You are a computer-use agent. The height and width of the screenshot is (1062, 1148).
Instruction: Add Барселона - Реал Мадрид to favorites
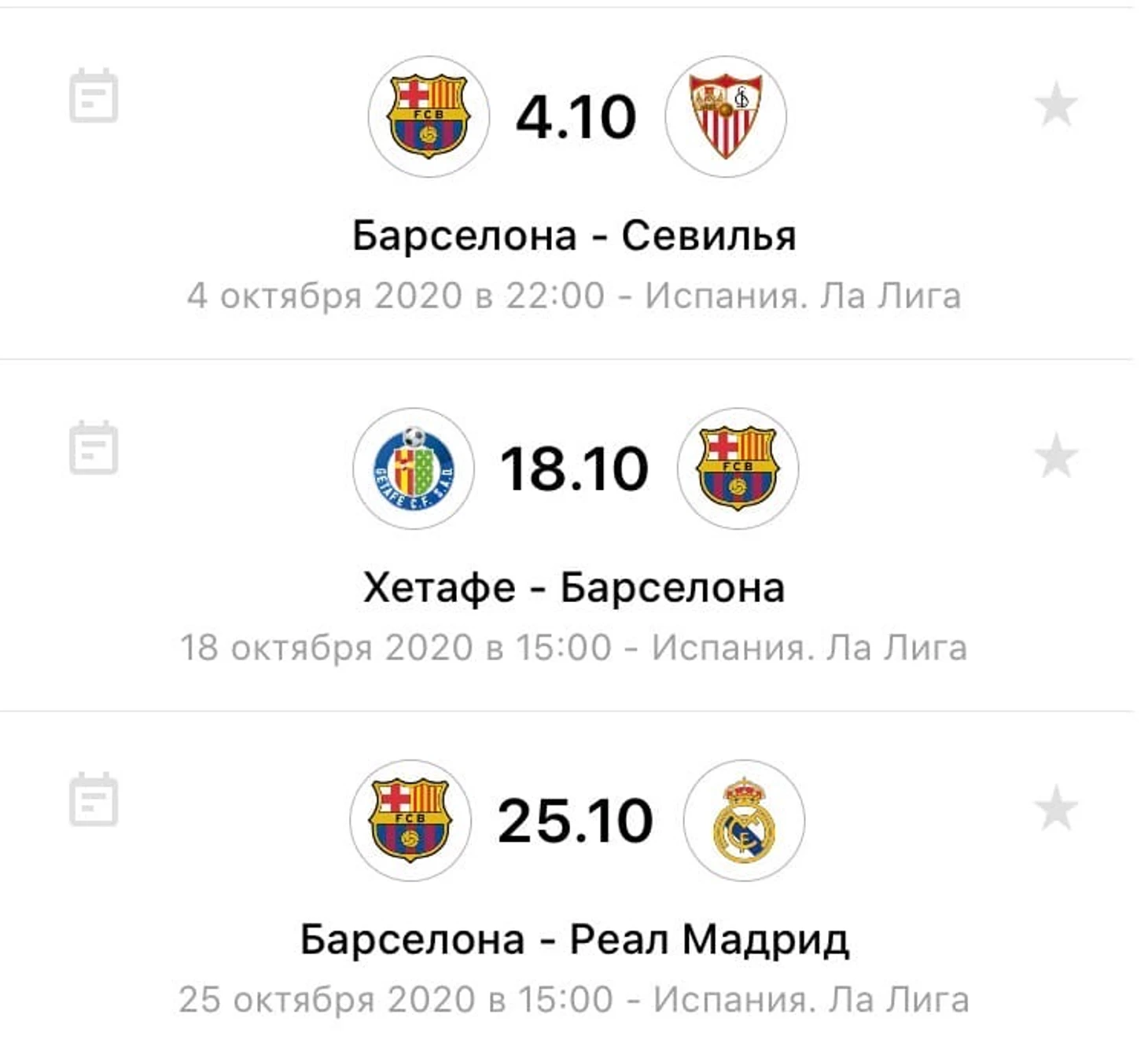click(x=1055, y=809)
